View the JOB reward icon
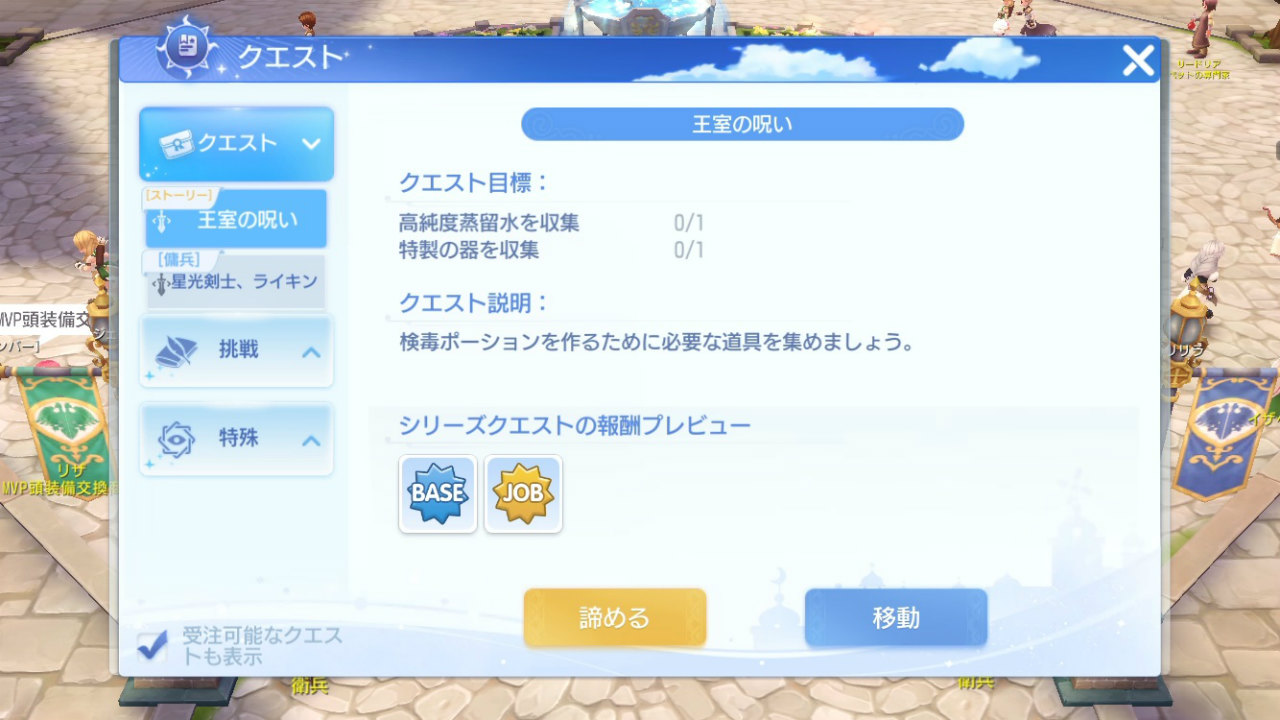 point(523,494)
